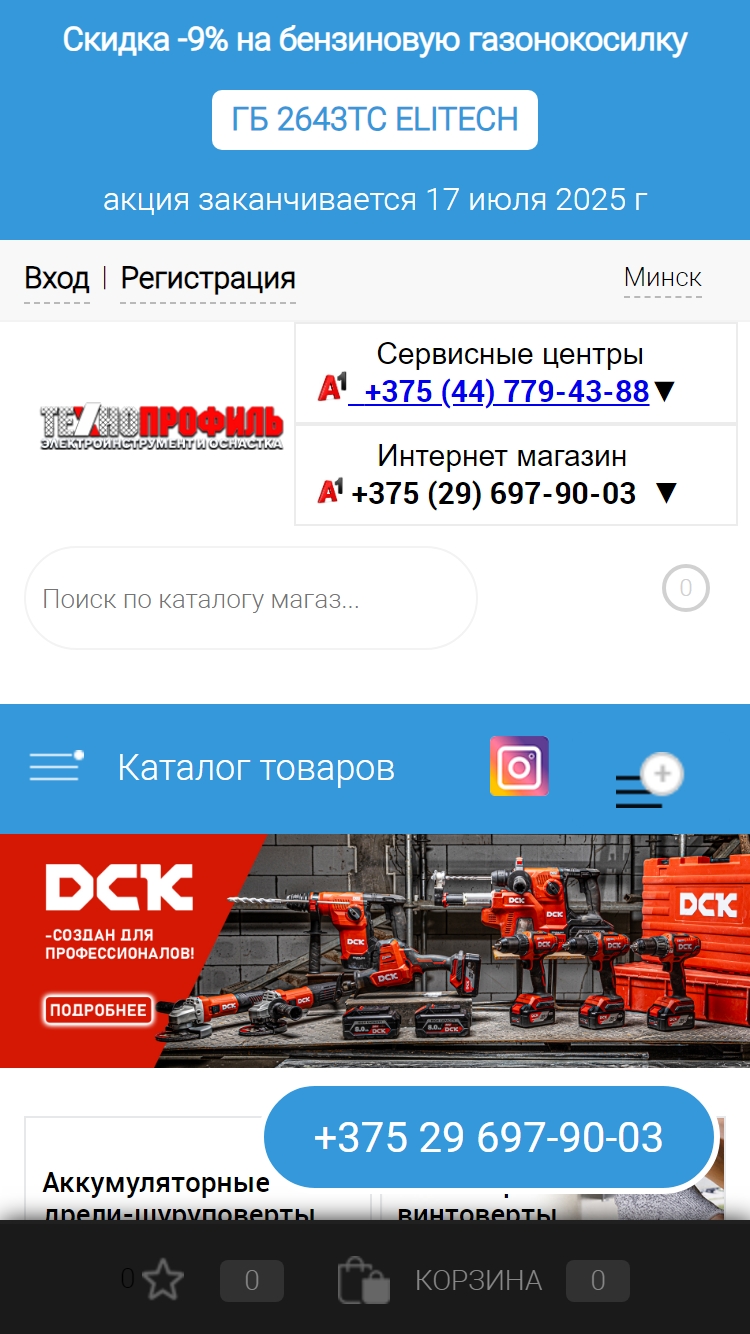Open the store's Instagram page
Screen dimensions: 750x1334
(x=519, y=766)
